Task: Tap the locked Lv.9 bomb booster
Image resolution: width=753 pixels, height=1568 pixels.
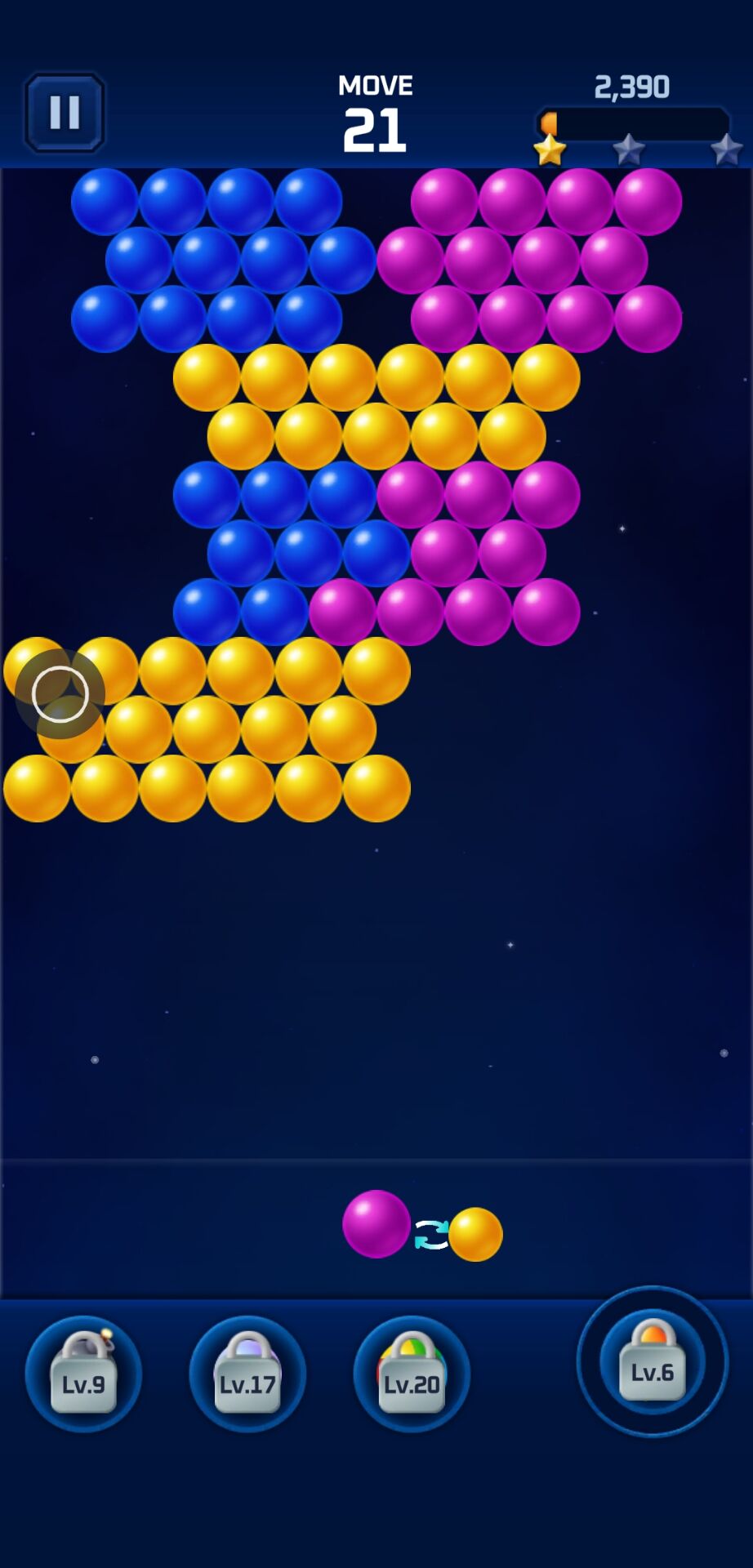Action: 83,1374
